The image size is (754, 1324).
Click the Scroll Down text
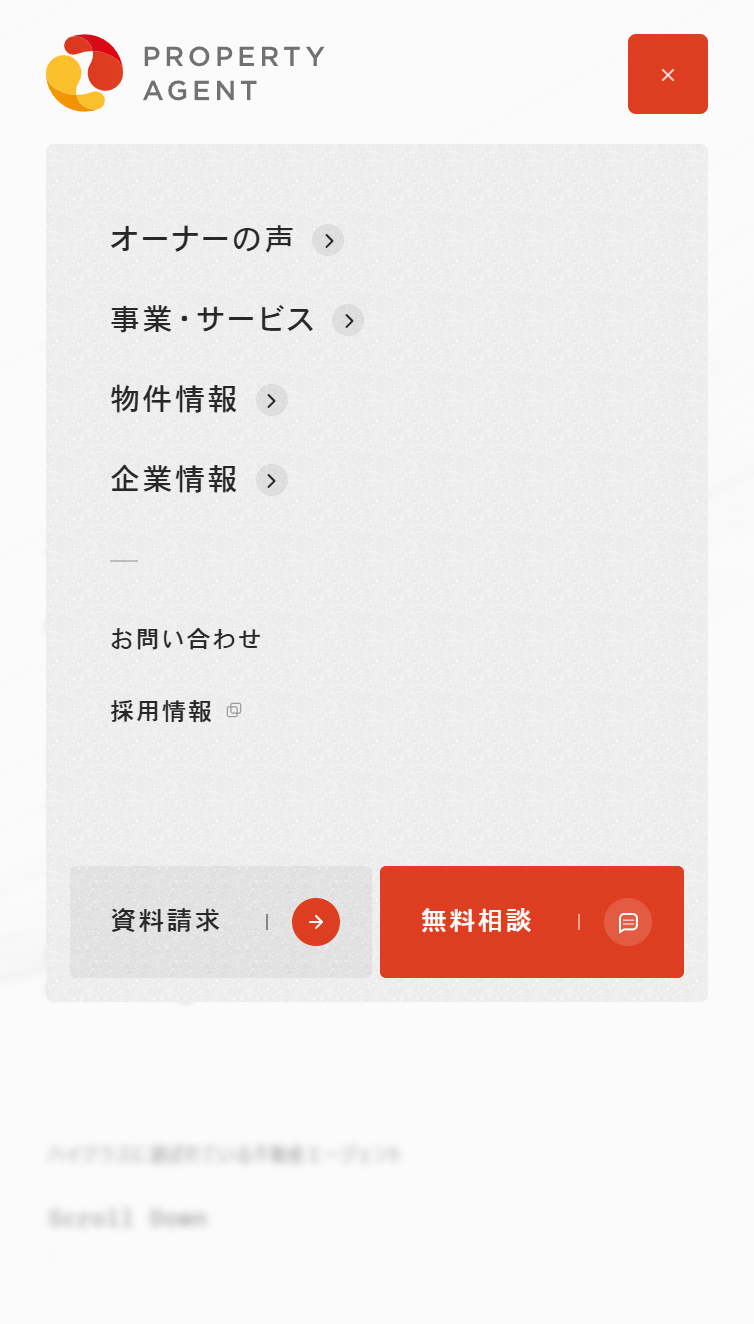pyautogui.click(x=128, y=1218)
